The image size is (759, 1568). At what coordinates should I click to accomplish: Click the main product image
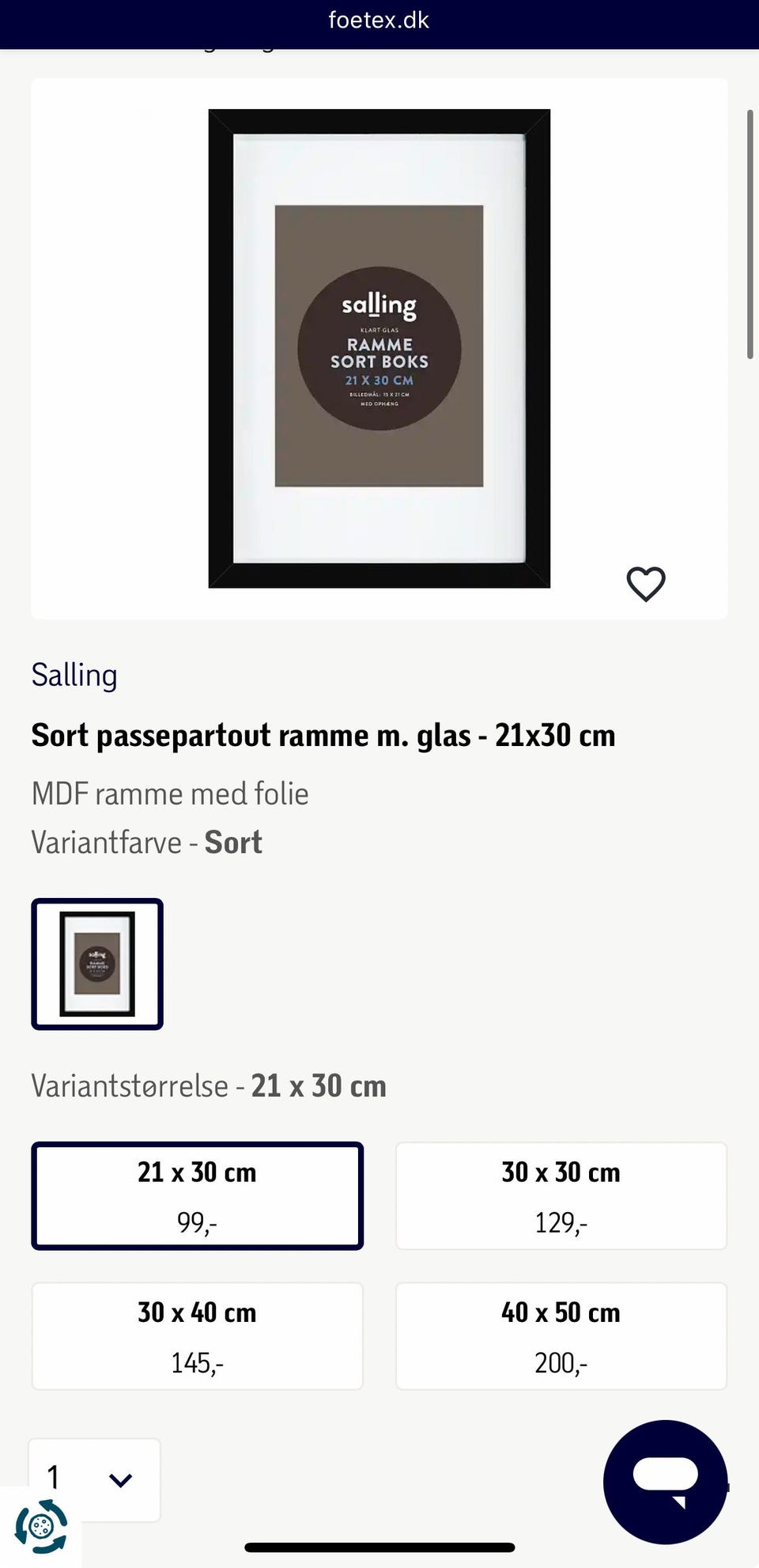coord(379,348)
